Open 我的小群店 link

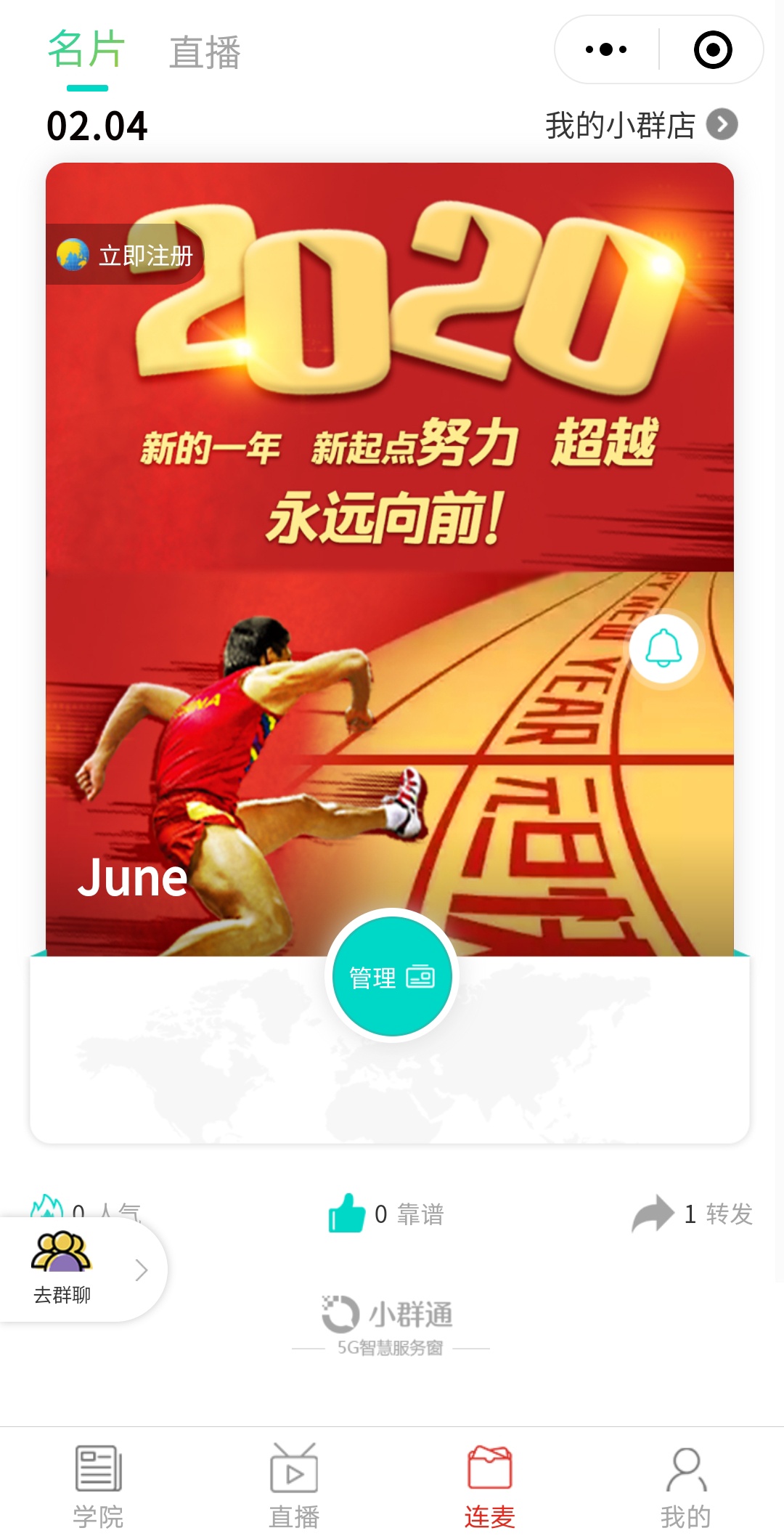641,125
